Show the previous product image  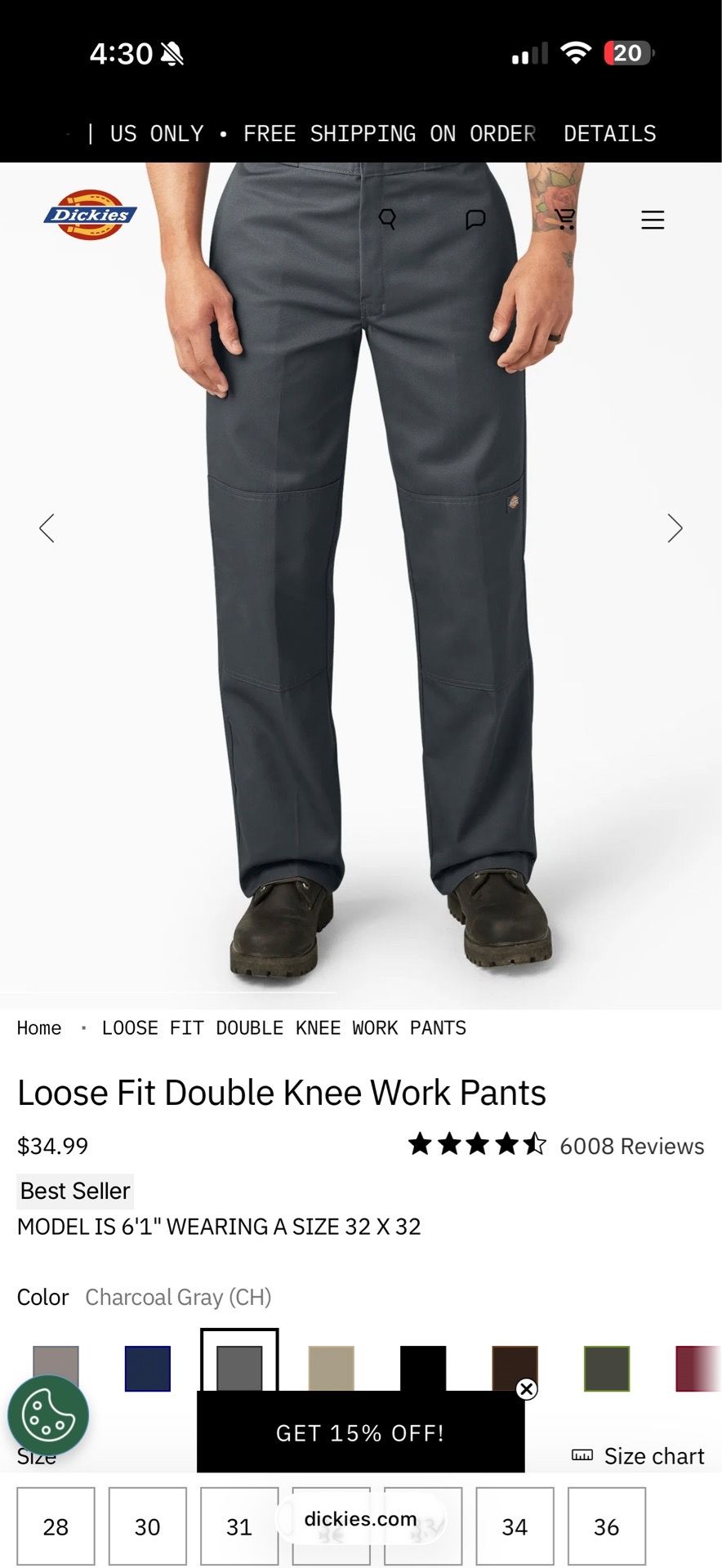tap(47, 528)
